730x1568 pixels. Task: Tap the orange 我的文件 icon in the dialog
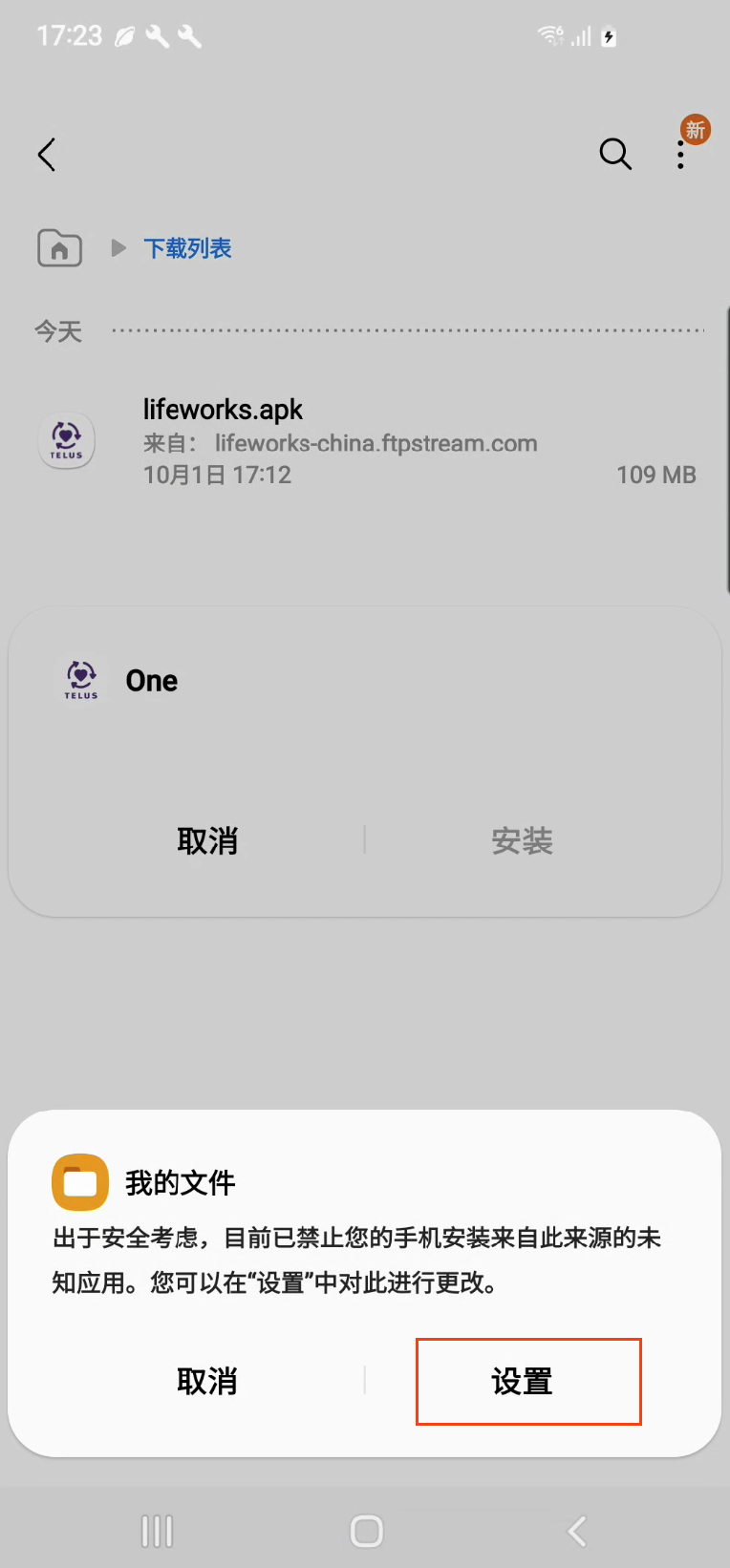[79, 1182]
